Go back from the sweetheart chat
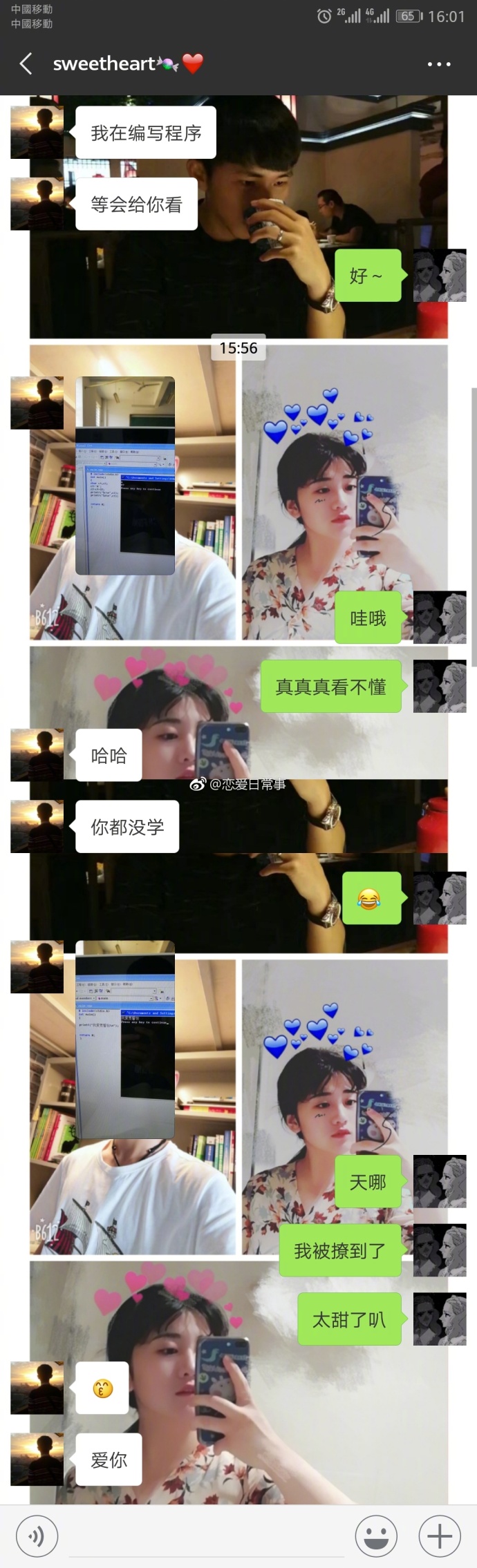Image resolution: width=477 pixels, height=1568 pixels. (x=26, y=64)
